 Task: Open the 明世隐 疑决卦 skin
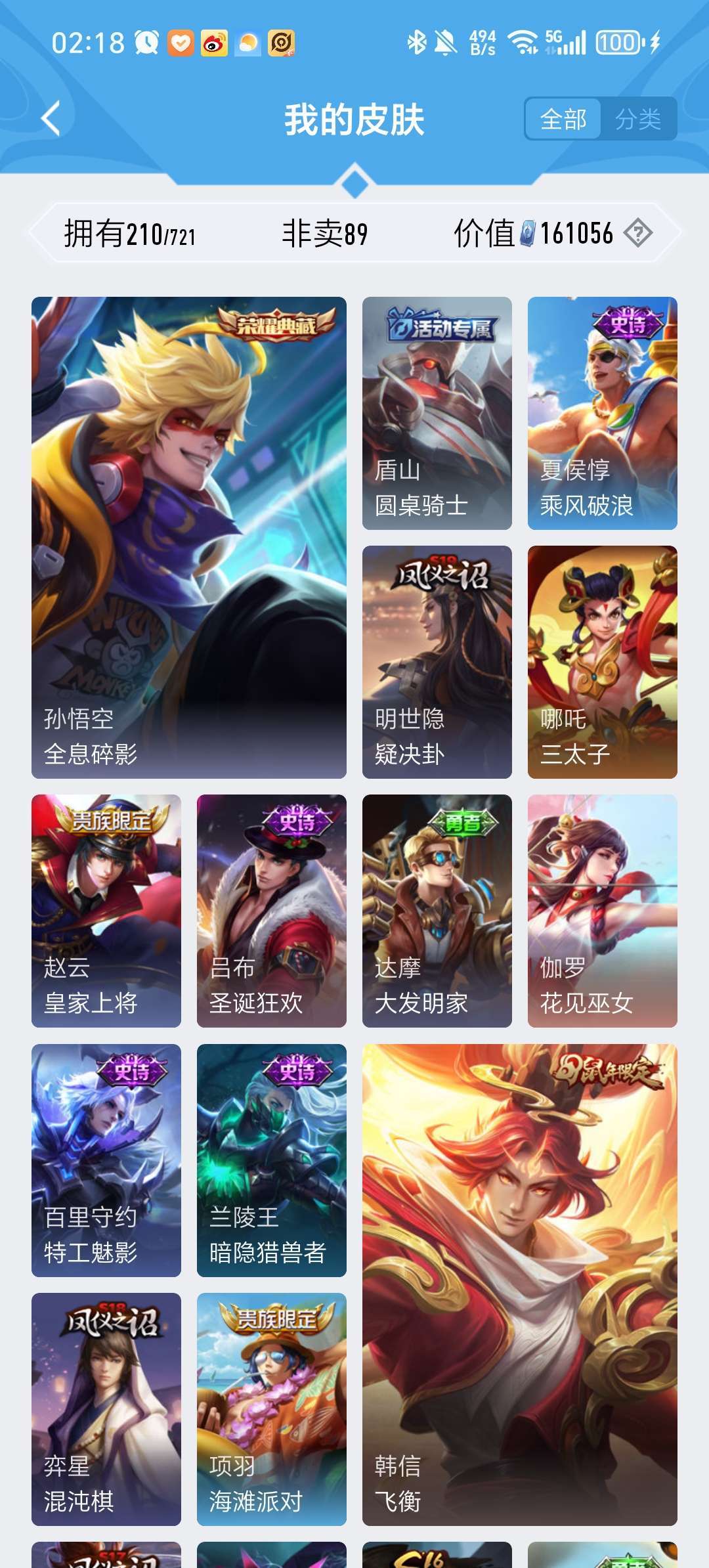pyautogui.click(x=437, y=662)
